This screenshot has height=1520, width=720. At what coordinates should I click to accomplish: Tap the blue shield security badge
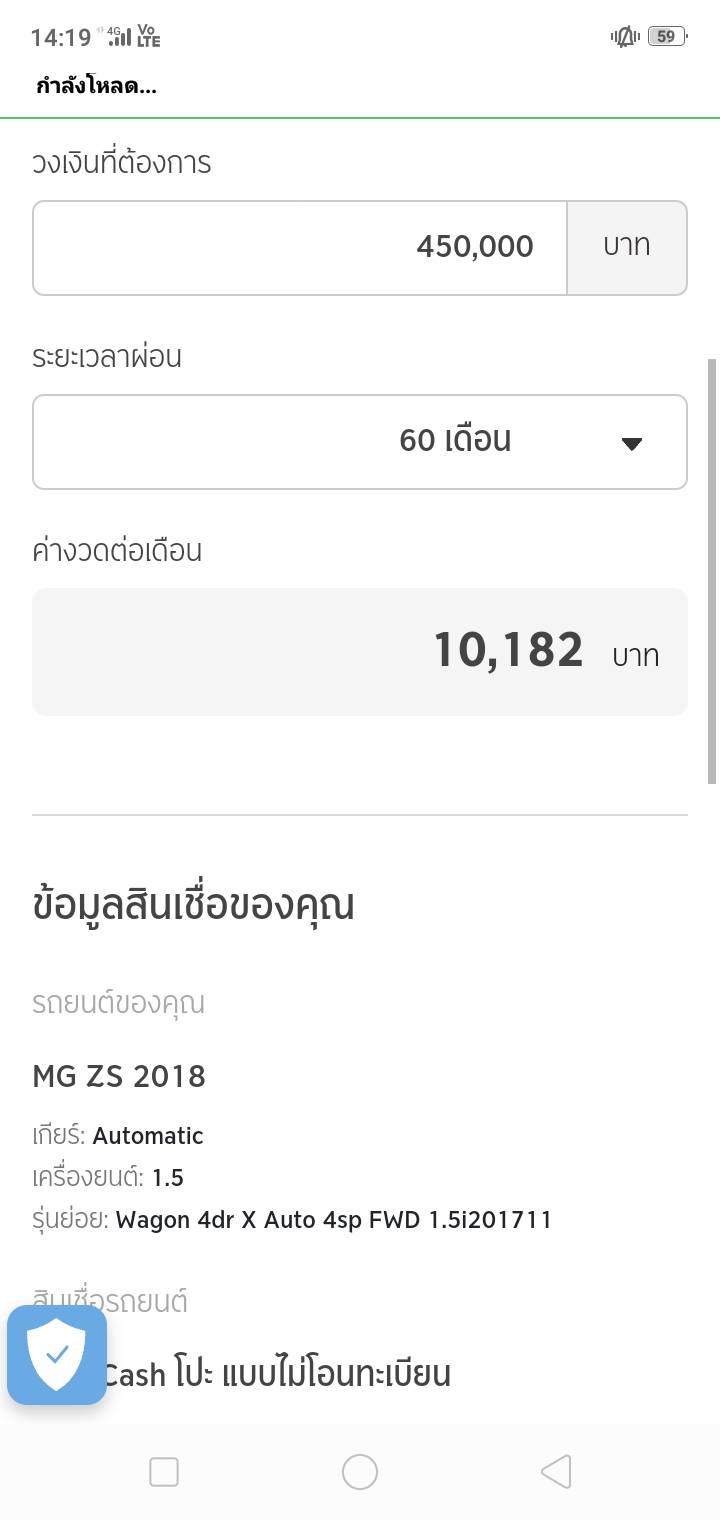coord(57,1355)
